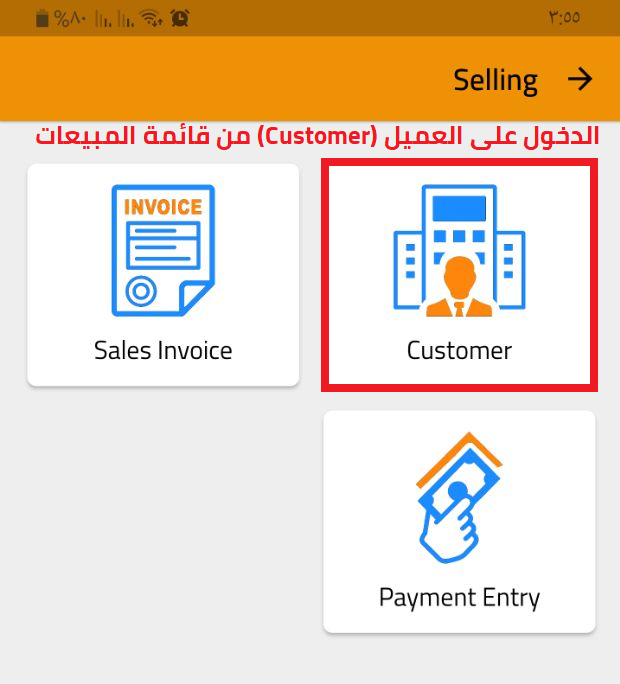The height and width of the screenshot is (684, 620).
Task: Open the Payment Entry card
Action: [x=459, y=521]
